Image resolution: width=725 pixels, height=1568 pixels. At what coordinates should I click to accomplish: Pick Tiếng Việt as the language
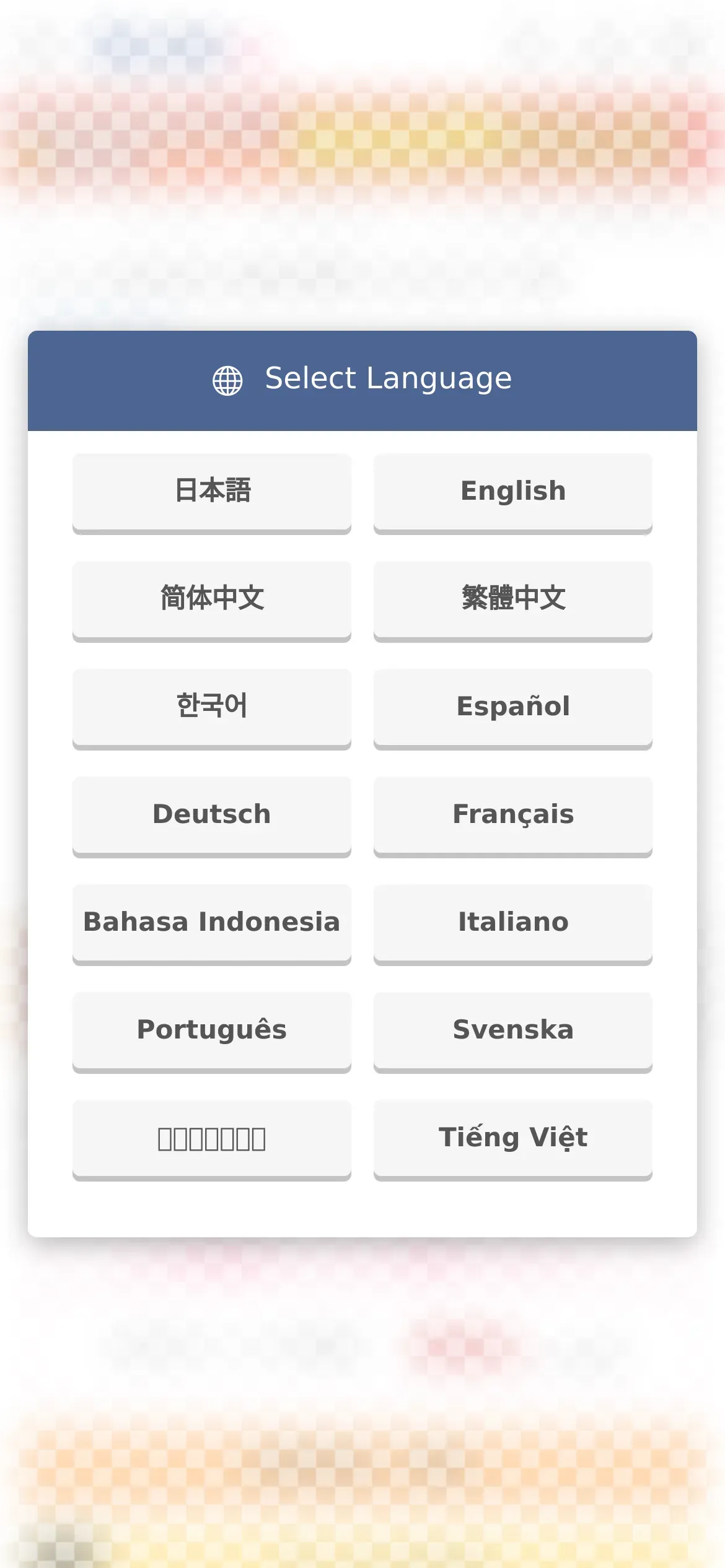coord(513,1139)
